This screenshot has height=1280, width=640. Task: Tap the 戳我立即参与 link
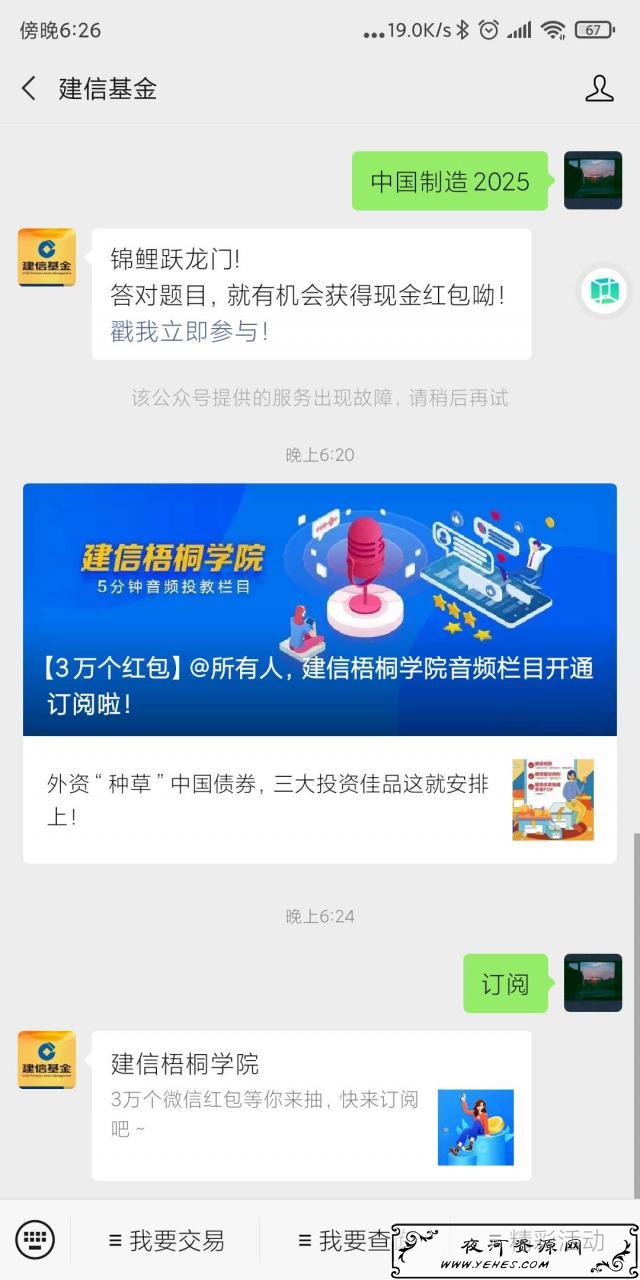pyautogui.click(x=189, y=331)
